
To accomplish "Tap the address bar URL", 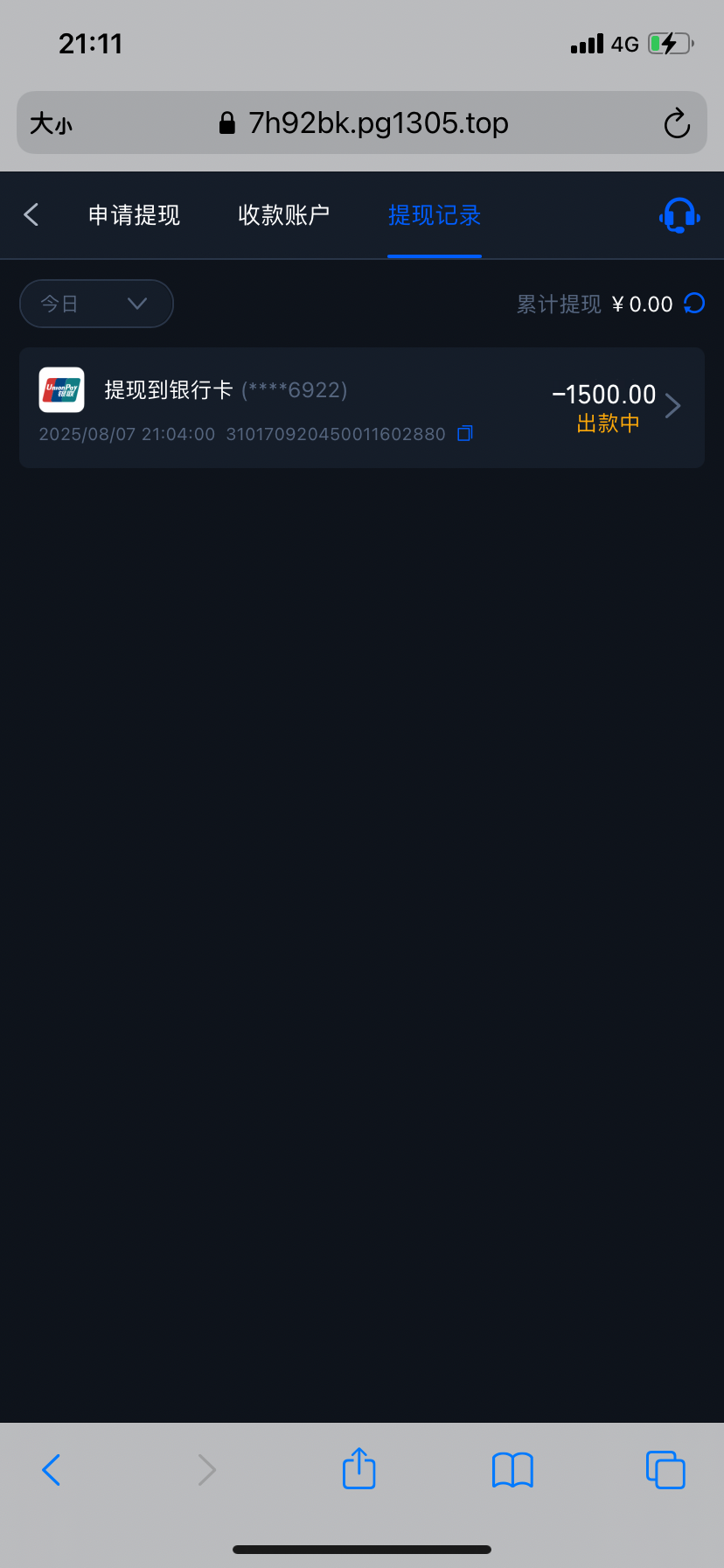I will point(376,123).
